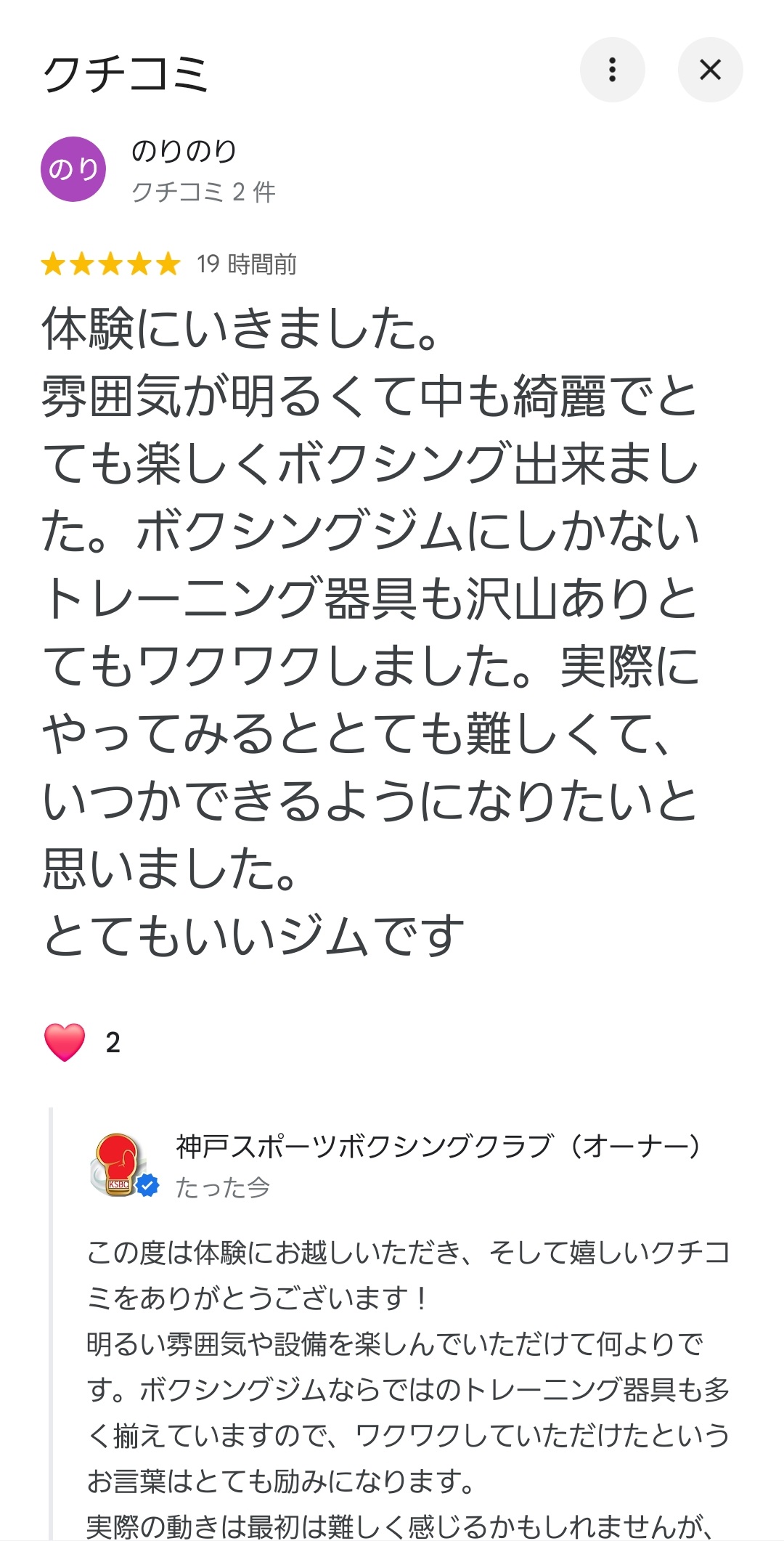Close the クチコミ review panel
This screenshot has width=784, height=1541.
click(x=709, y=70)
